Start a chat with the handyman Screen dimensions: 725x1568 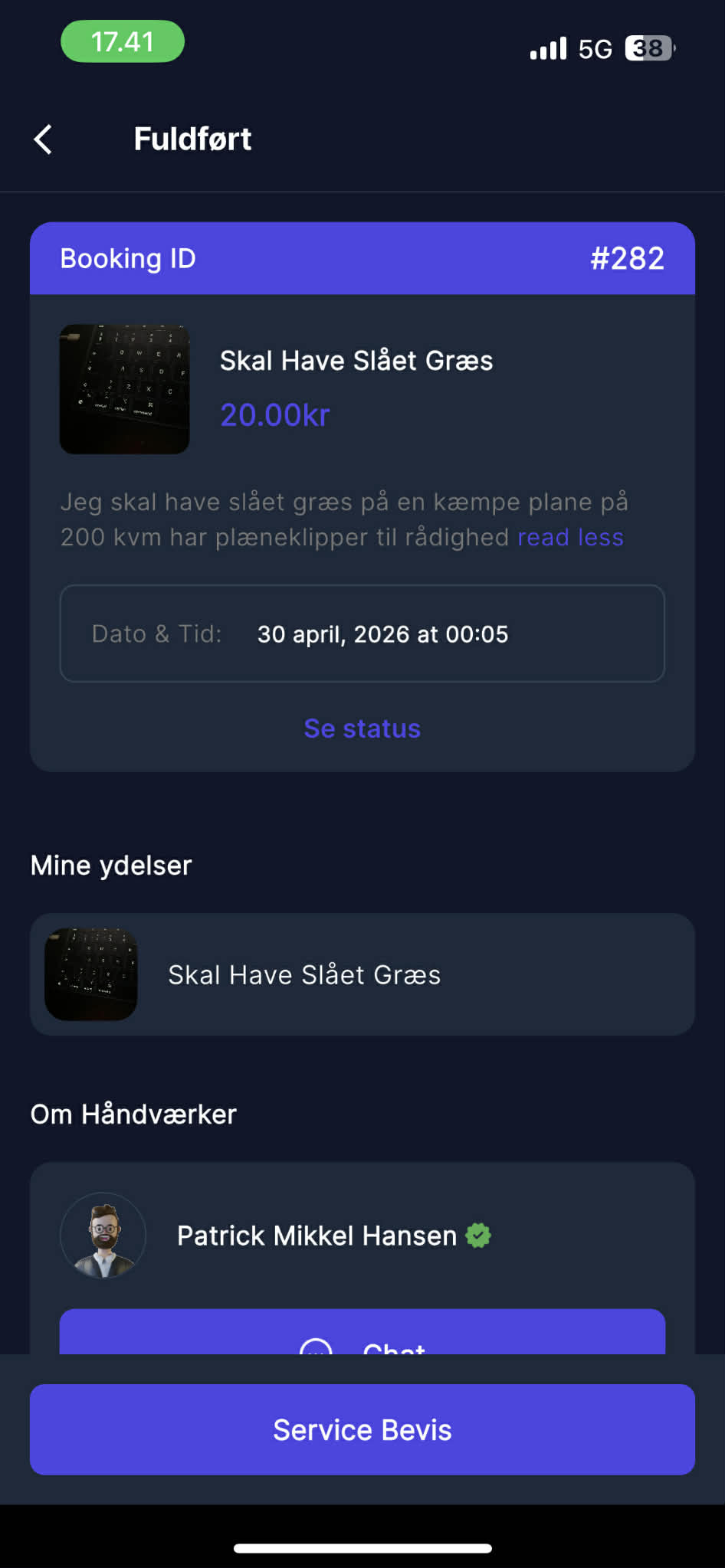362,1332
